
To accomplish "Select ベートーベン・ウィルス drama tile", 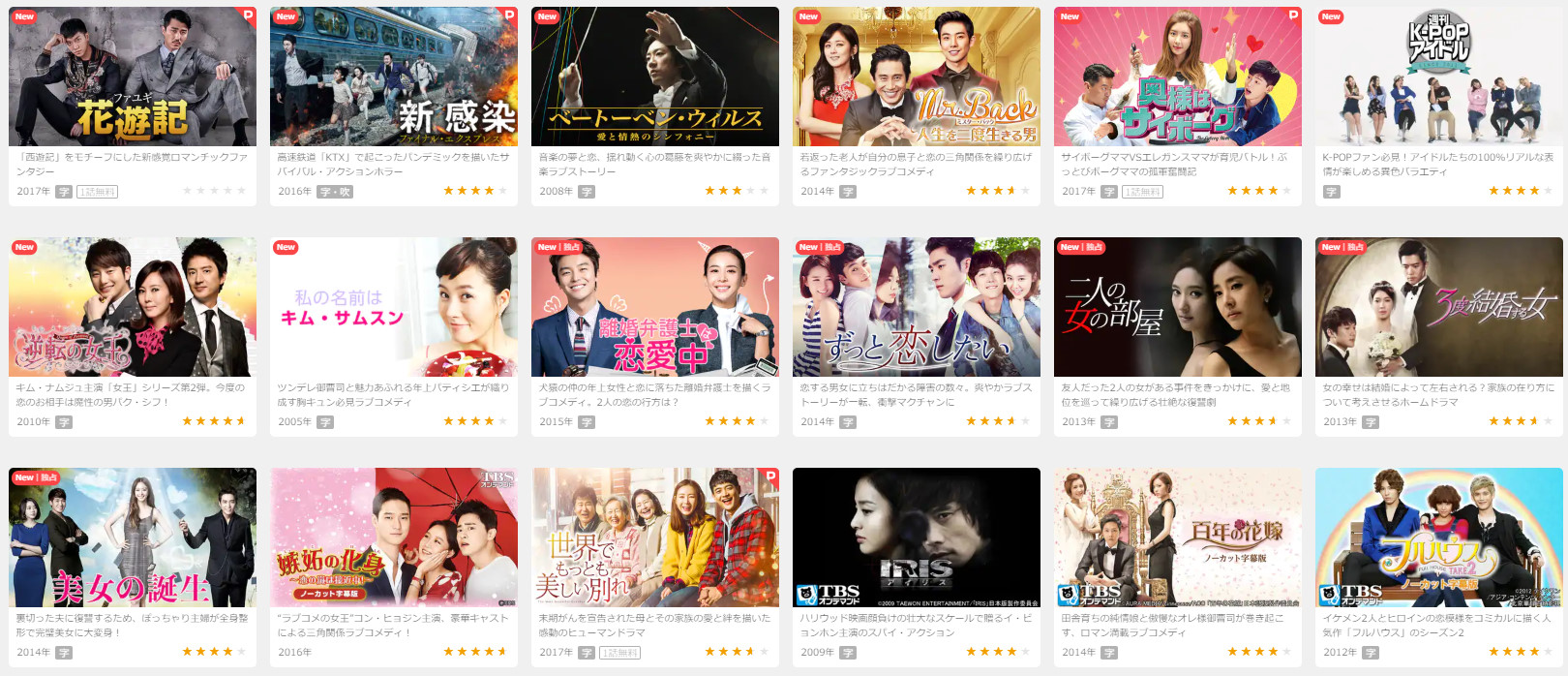I will point(655,77).
